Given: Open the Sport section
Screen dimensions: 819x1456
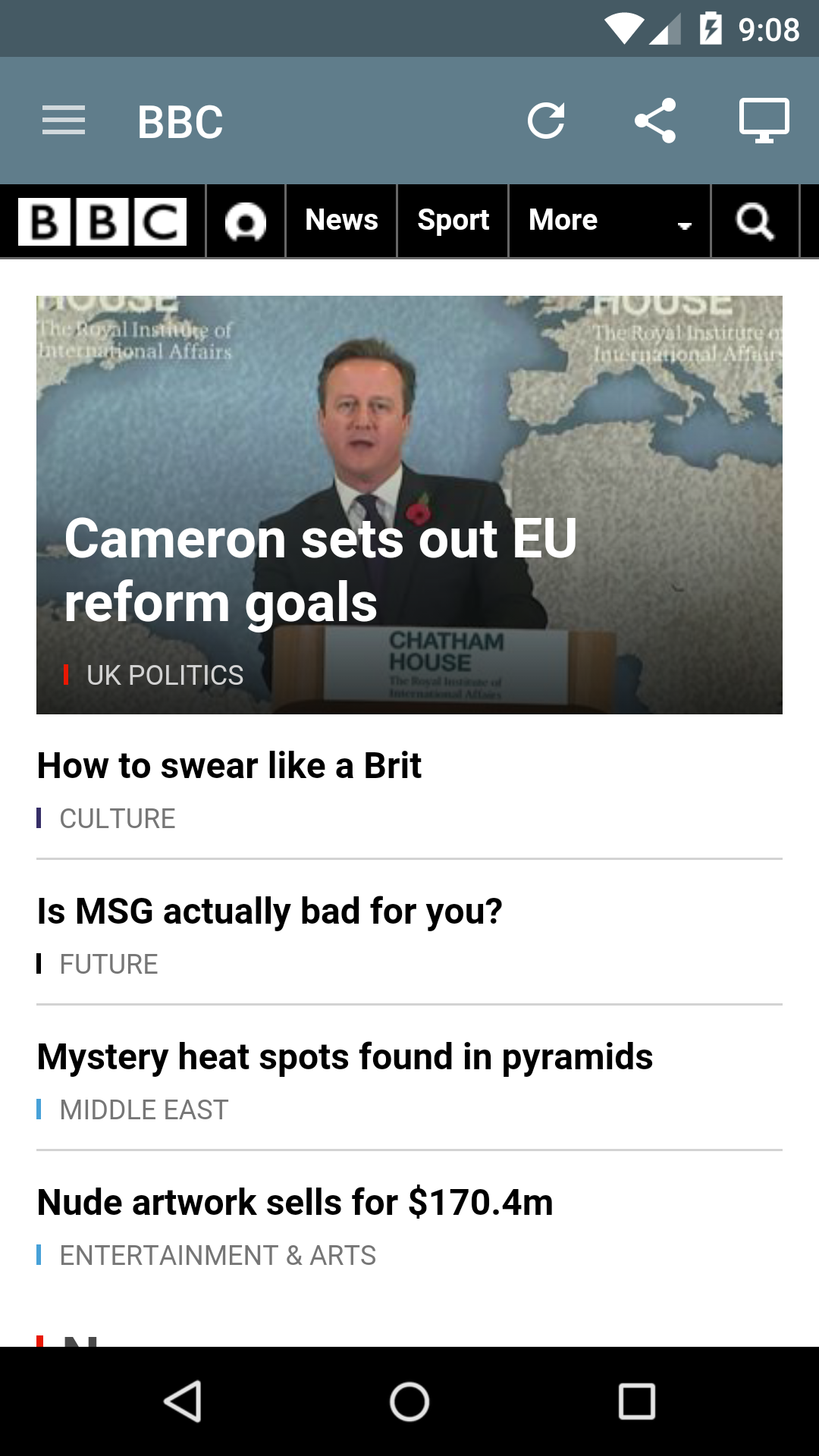Looking at the screenshot, I should (x=452, y=220).
